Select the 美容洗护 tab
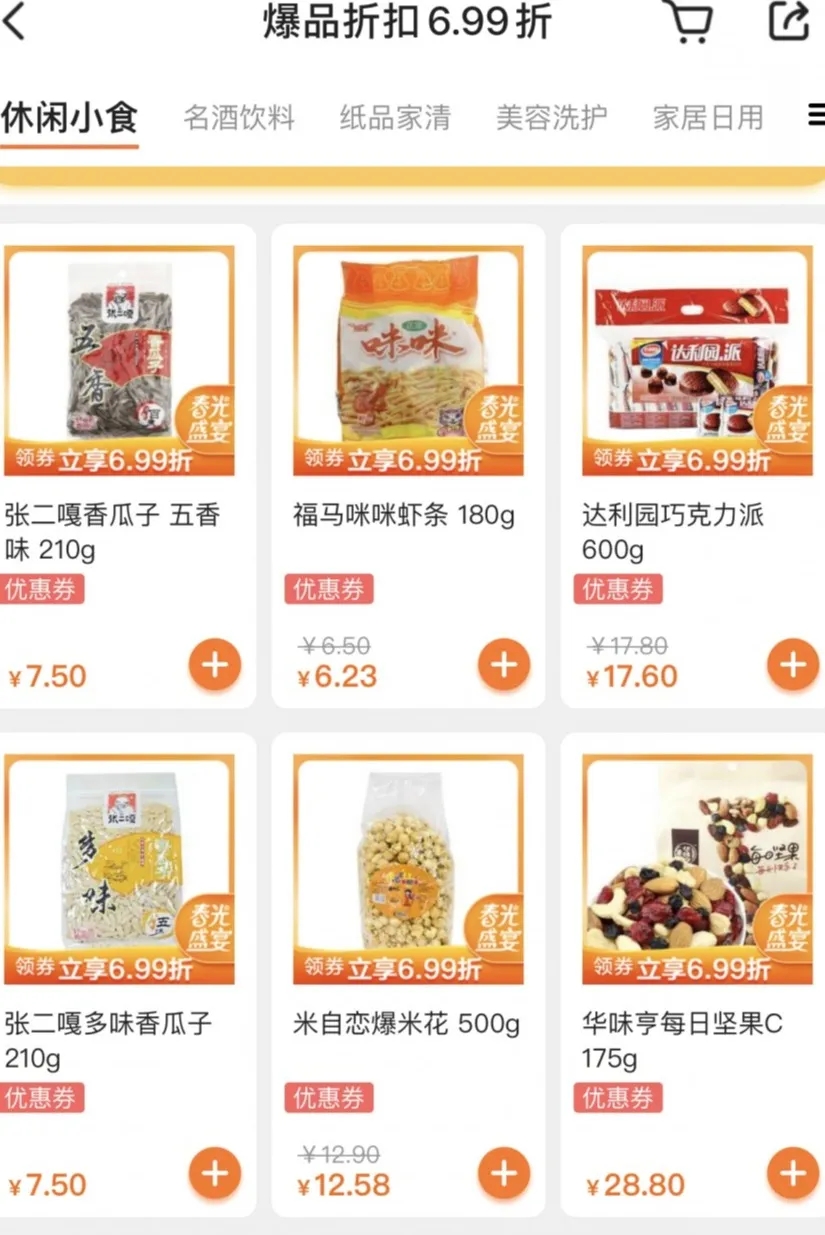 (551, 117)
